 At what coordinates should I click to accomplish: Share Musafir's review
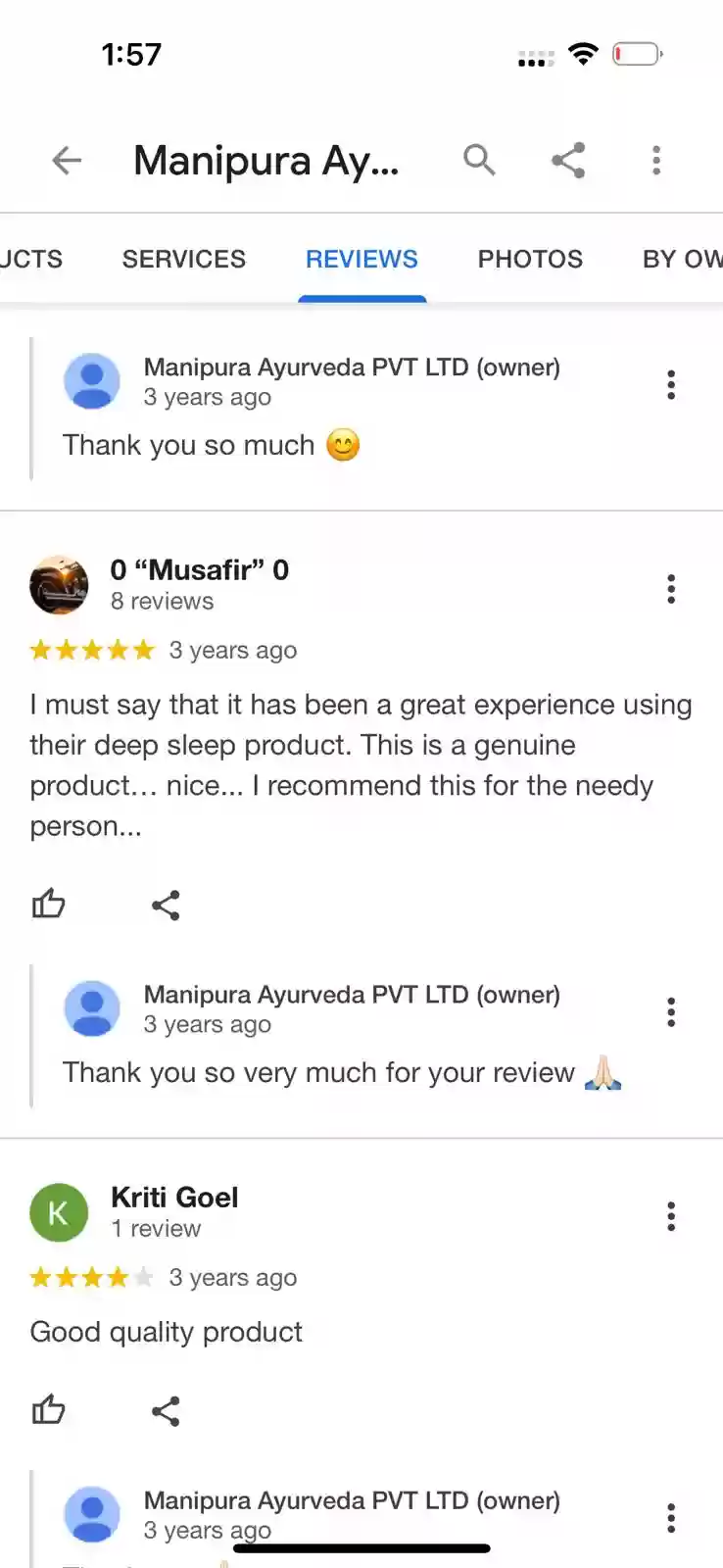(166, 905)
